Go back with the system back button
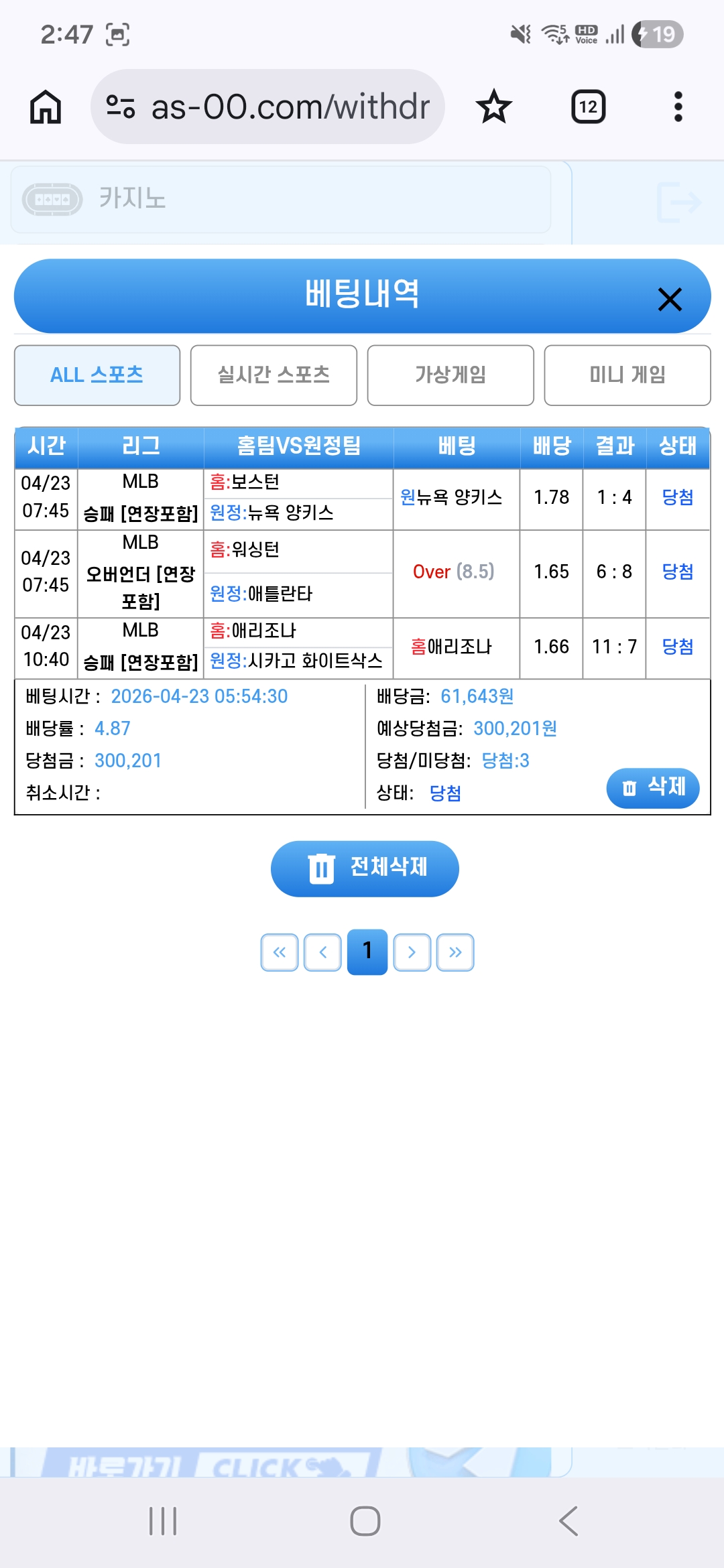This screenshot has width=724, height=1568. tap(568, 1520)
